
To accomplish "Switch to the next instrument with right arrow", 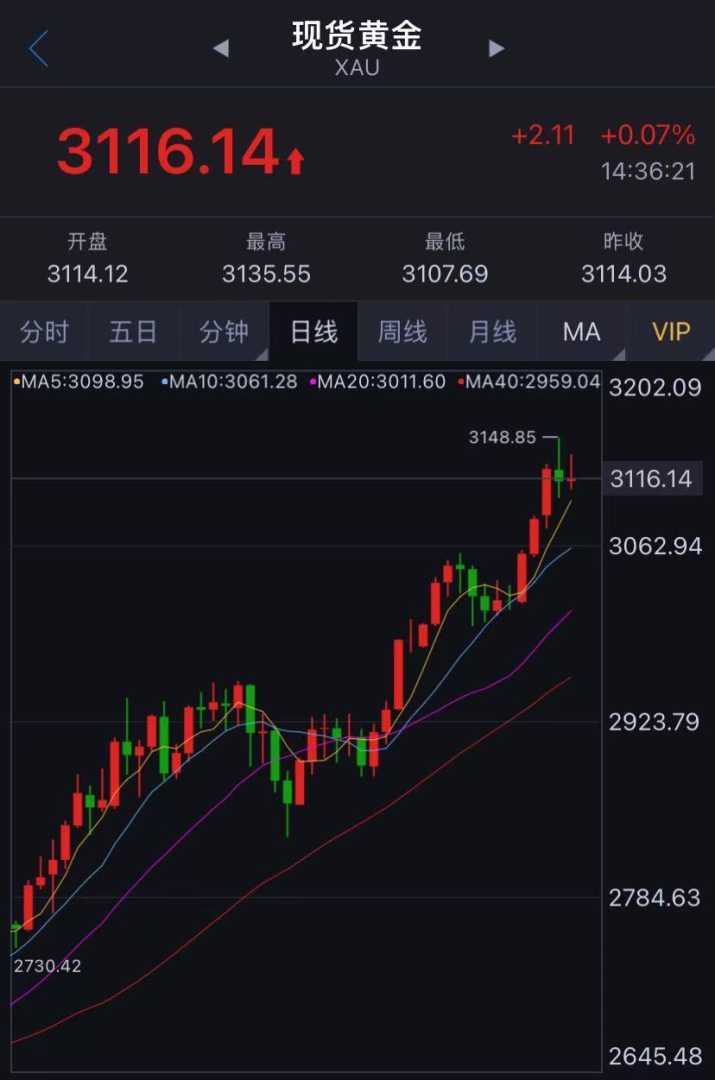I will [496, 48].
